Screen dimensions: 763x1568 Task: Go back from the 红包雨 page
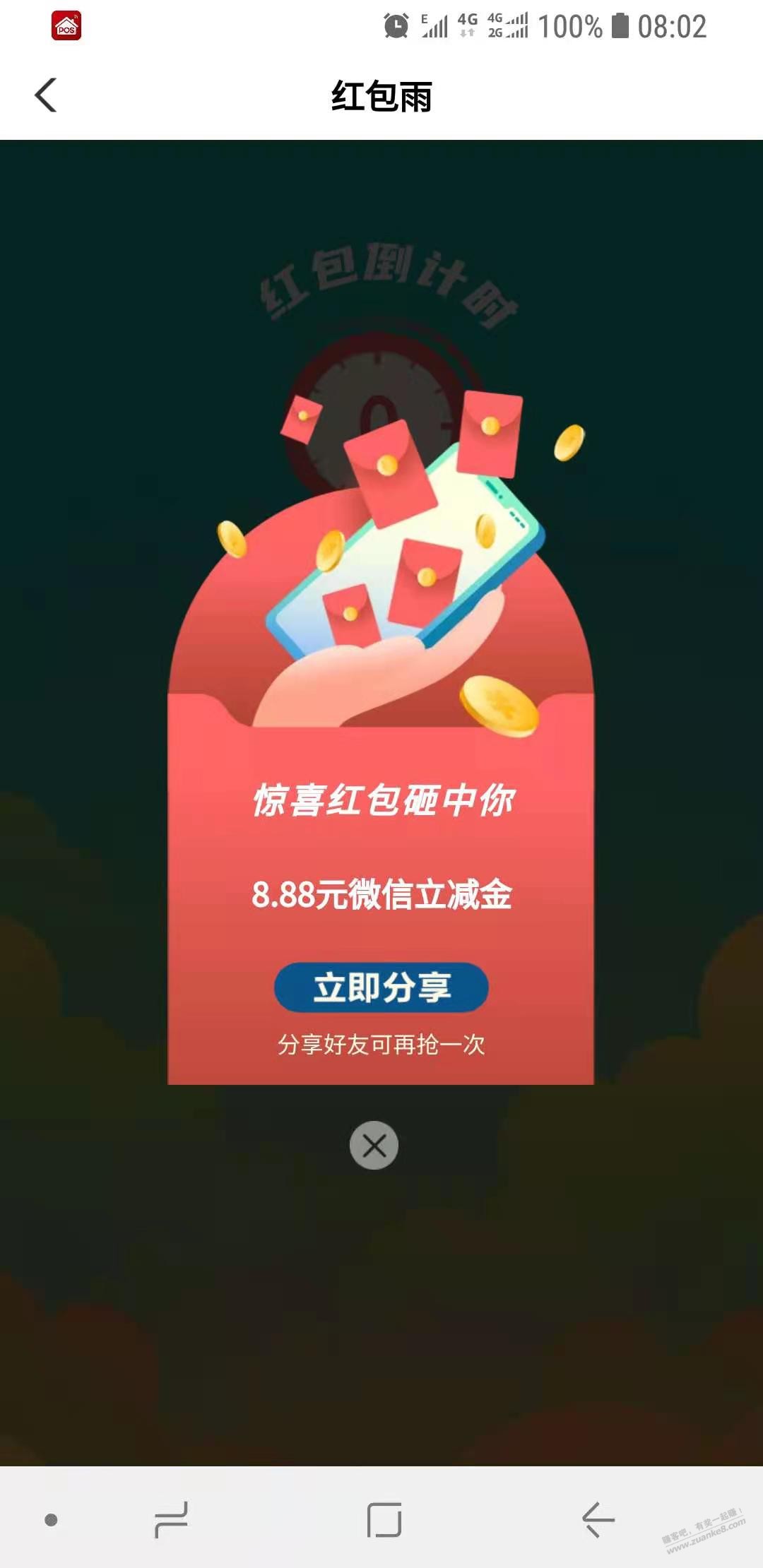pyautogui.click(x=46, y=95)
